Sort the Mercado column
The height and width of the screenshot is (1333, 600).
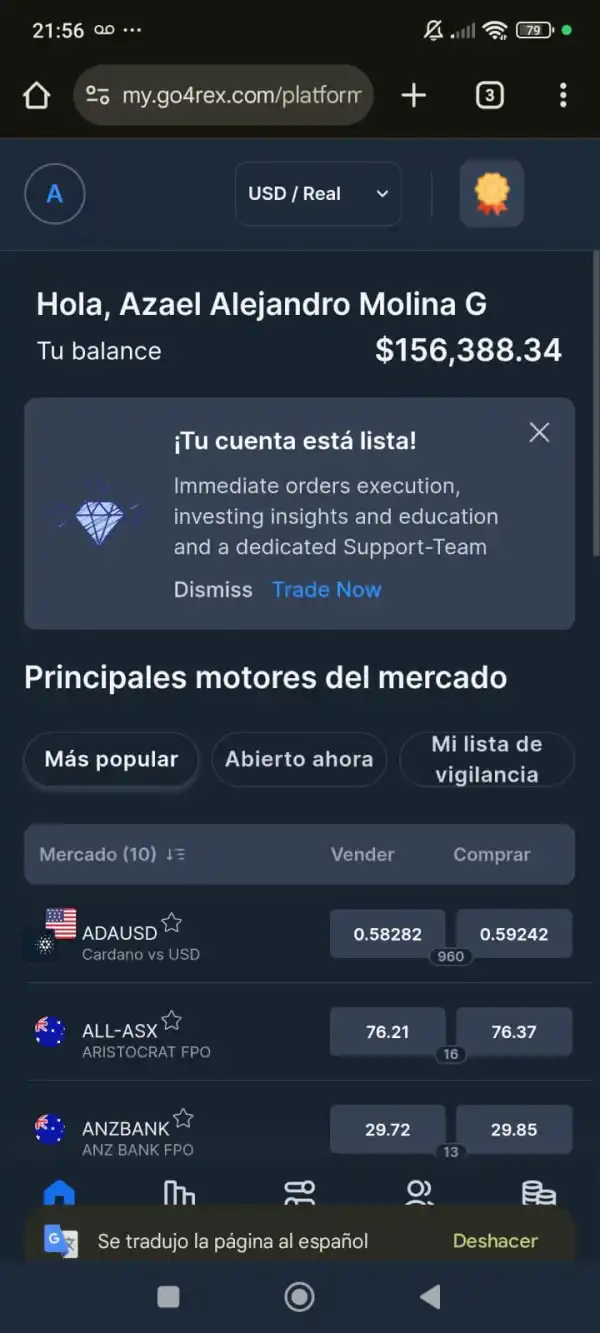point(176,855)
